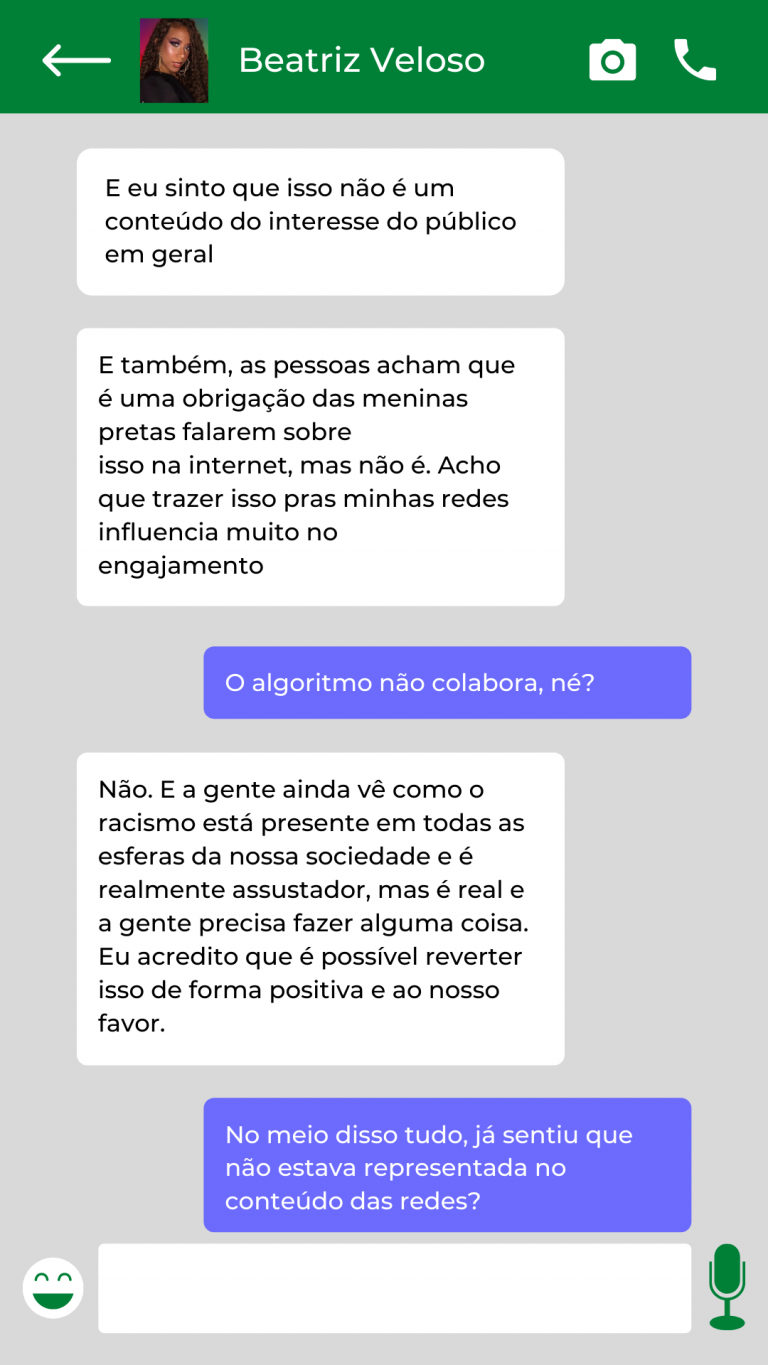The image size is (768, 1365).
Task: Record a voice message with microphone
Action: click(727, 1286)
